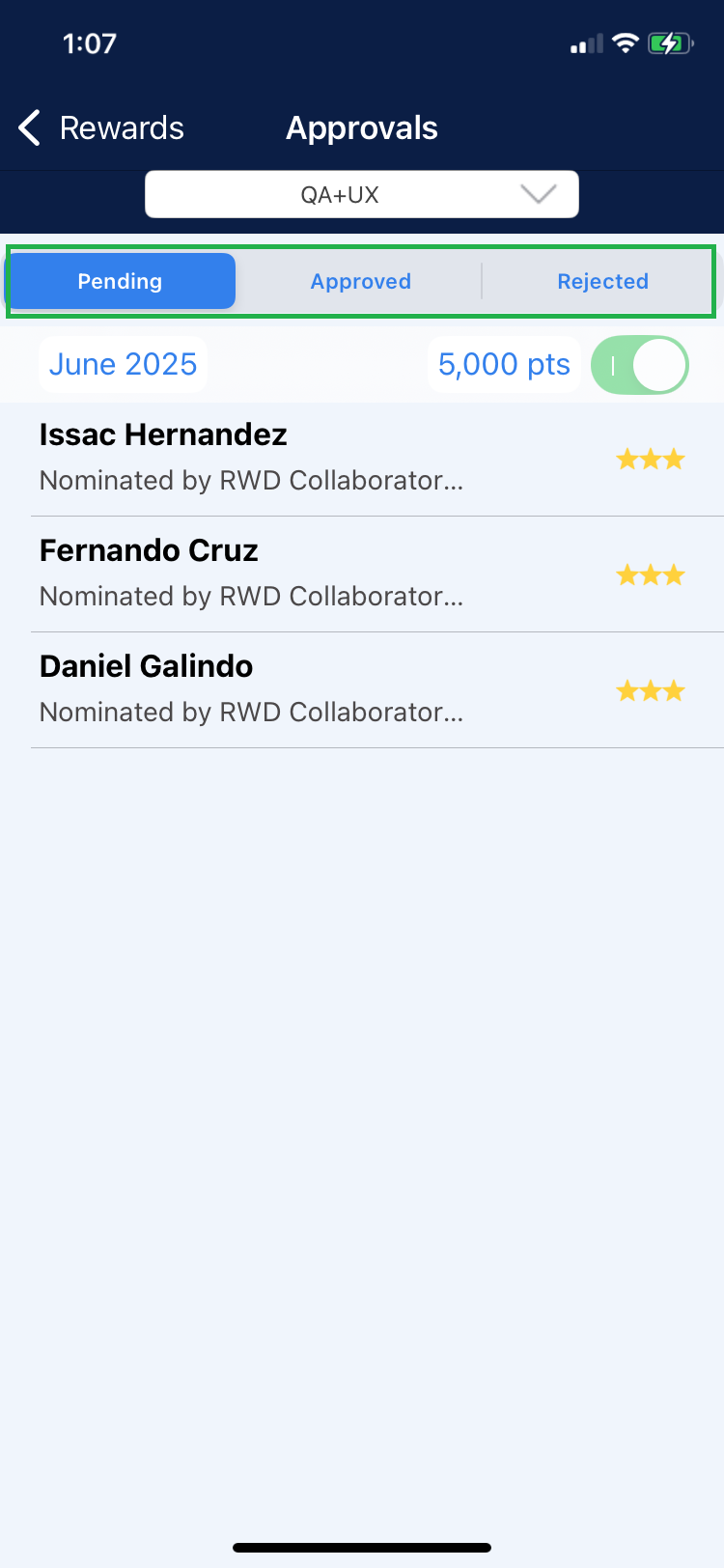Open Daniel Galindo's nomination
Screen dimensions: 724x1568
click(x=362, y=689)
